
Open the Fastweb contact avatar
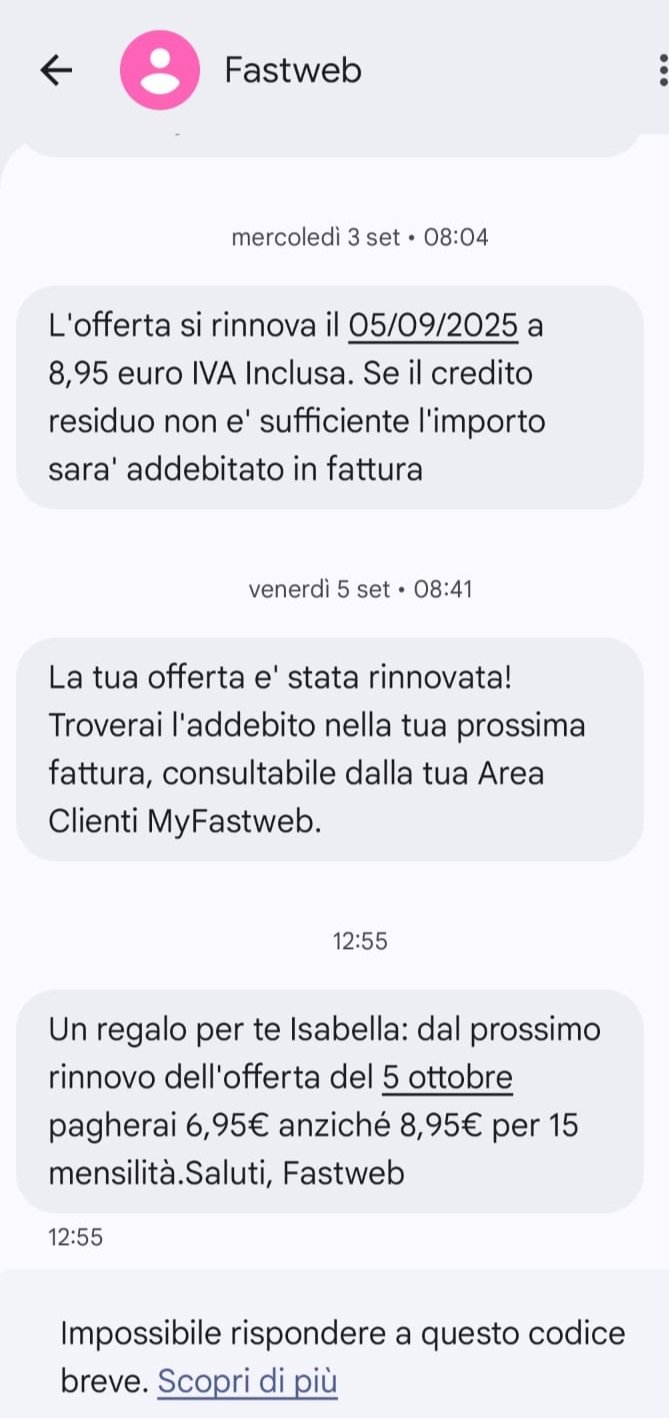[x=159, y=70]
